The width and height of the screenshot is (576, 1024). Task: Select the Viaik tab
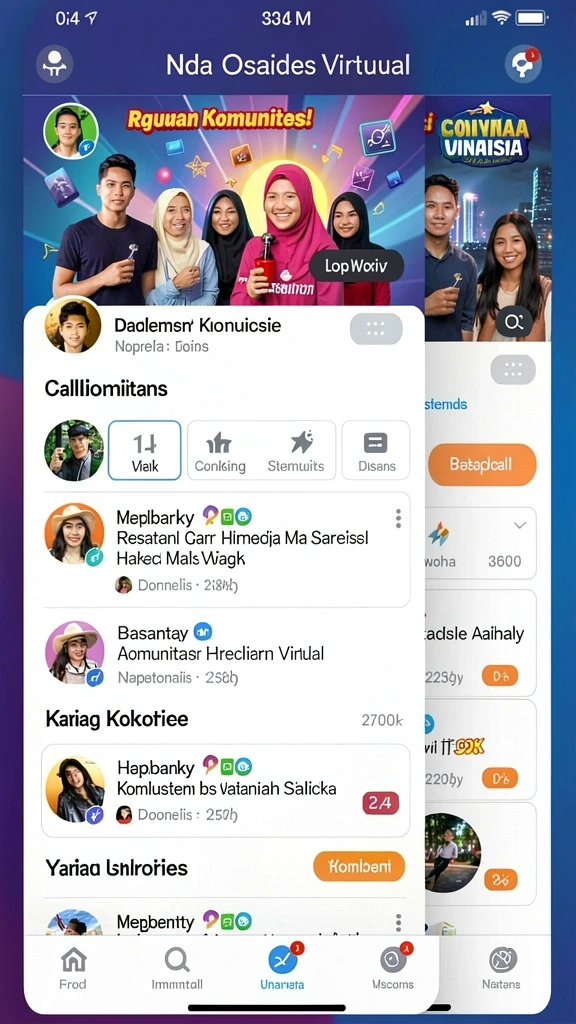144,450
